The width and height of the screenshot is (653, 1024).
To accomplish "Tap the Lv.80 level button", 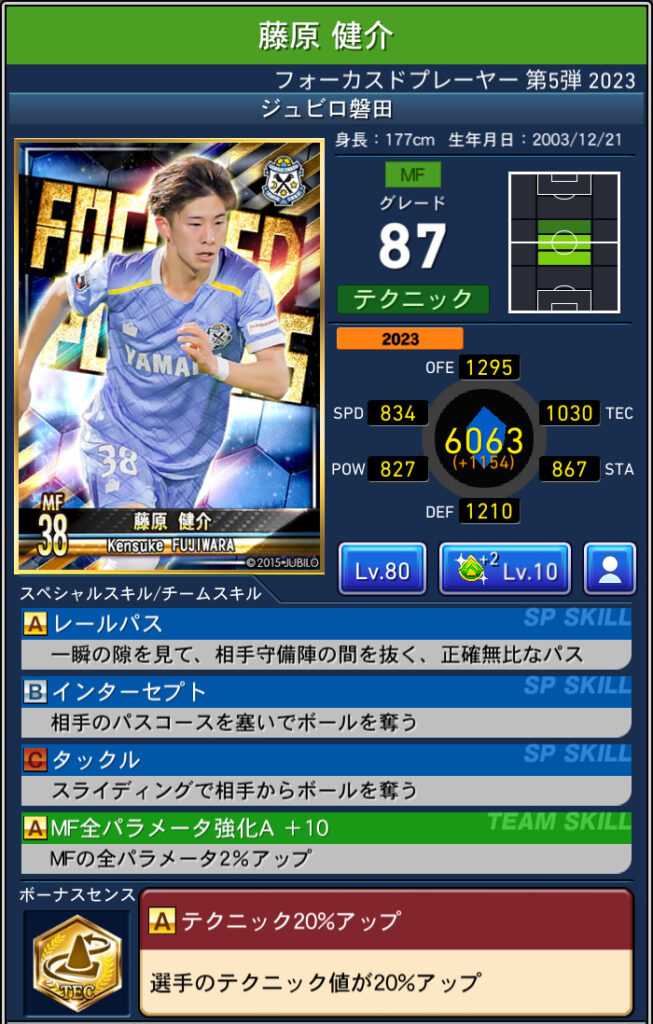I will [382, 570].
